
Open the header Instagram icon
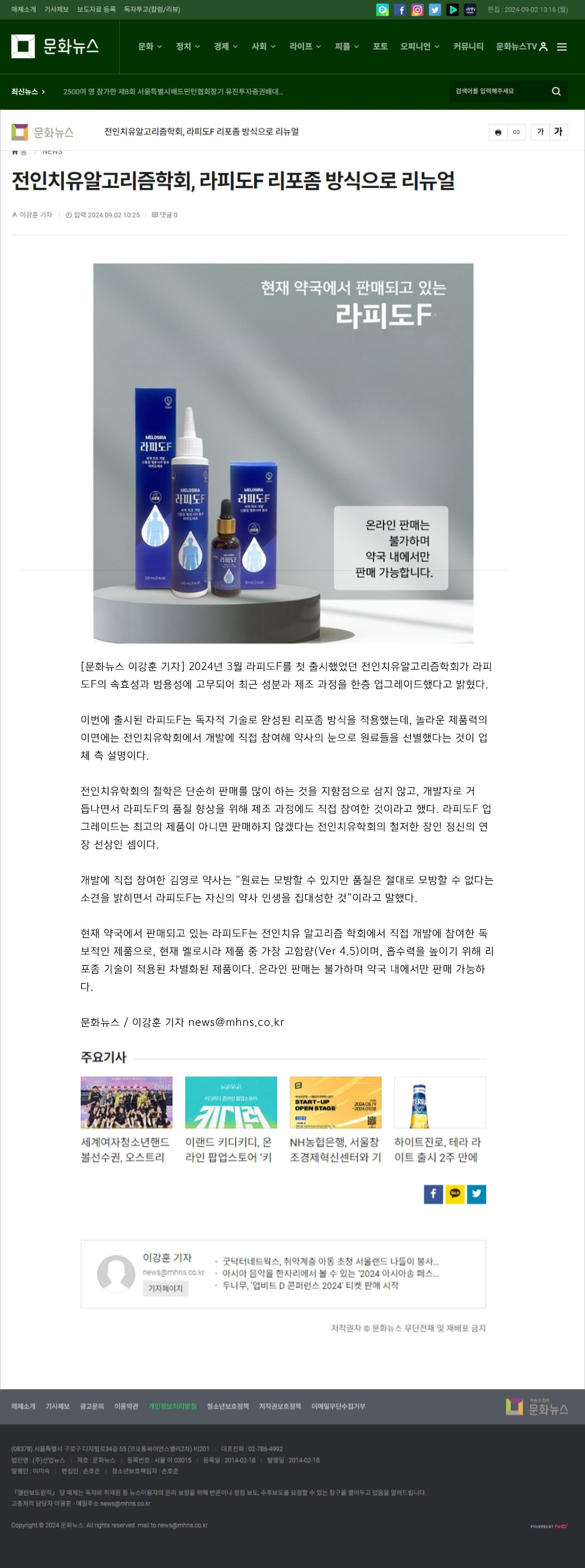(x=417, y=10)
